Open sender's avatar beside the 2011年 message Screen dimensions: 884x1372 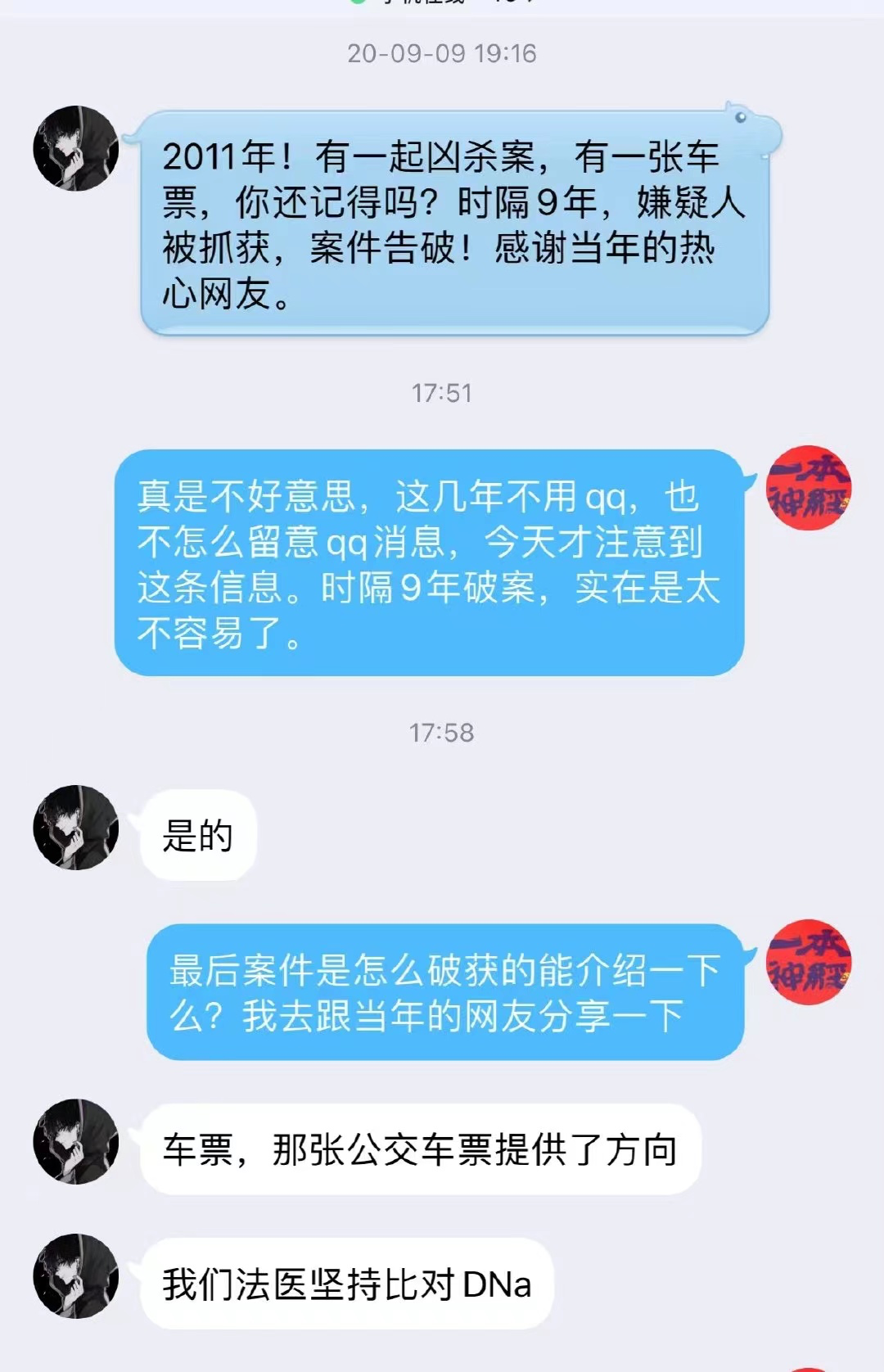click(x=75, y=148)
